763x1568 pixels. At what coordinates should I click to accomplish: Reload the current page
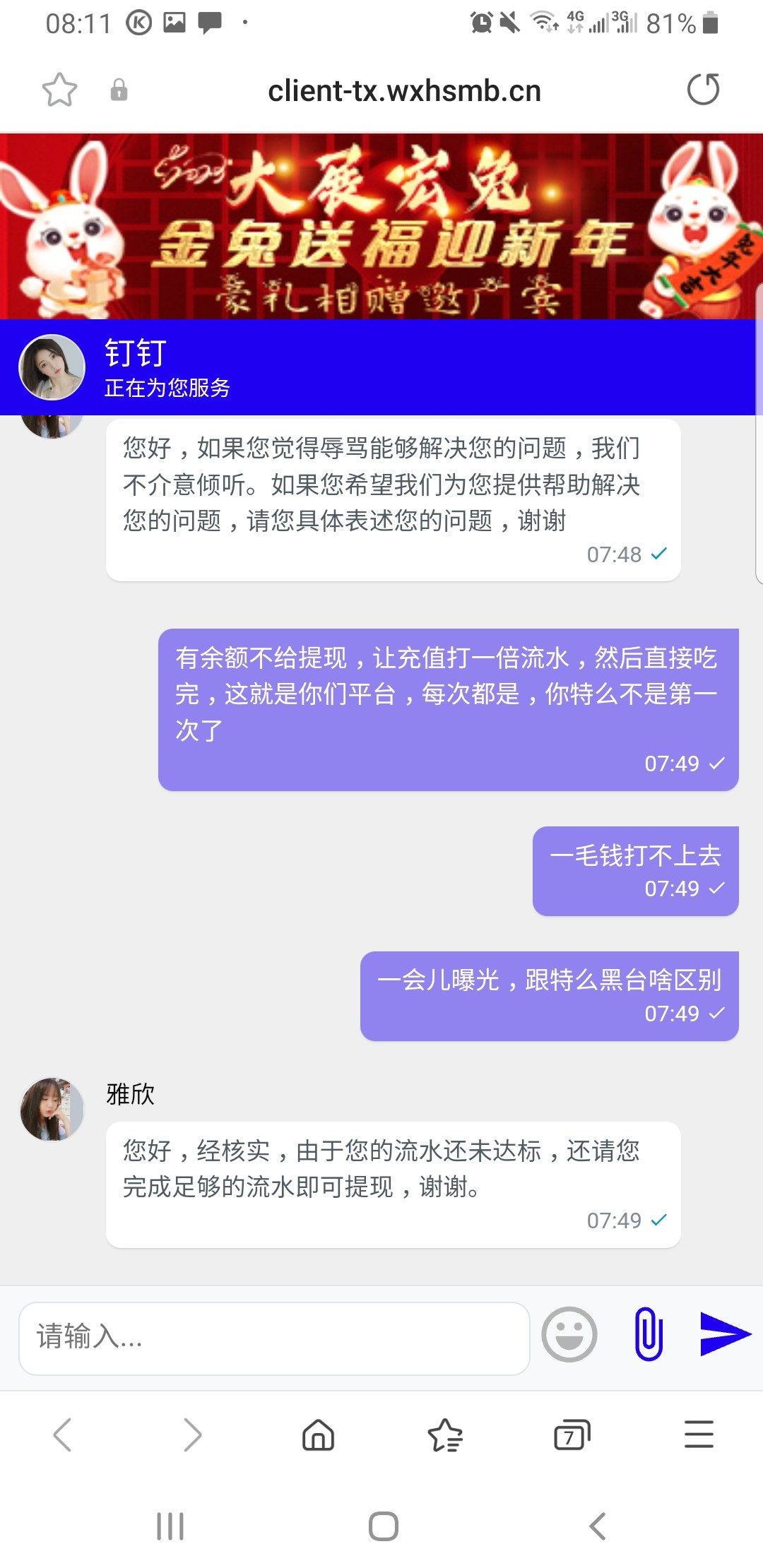point(703,90)
